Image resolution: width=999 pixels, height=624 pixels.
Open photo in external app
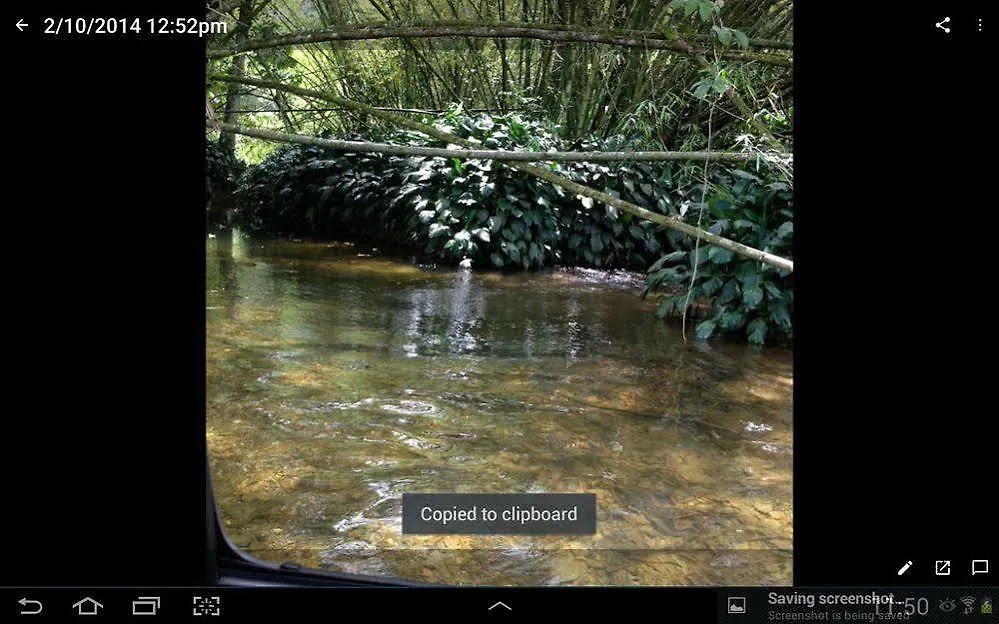[943, 568]
